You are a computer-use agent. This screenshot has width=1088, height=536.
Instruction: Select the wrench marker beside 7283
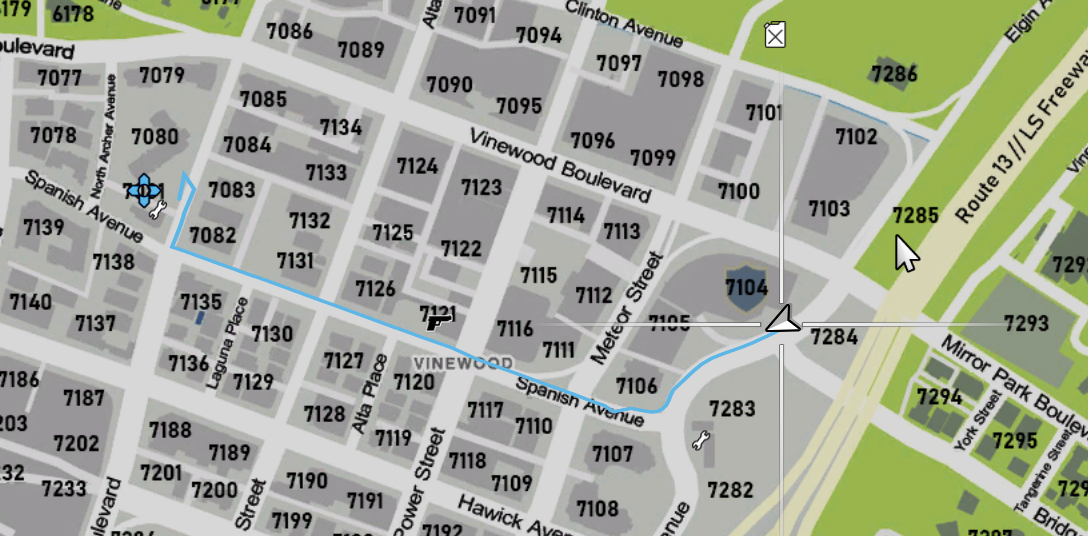[701, 439]
